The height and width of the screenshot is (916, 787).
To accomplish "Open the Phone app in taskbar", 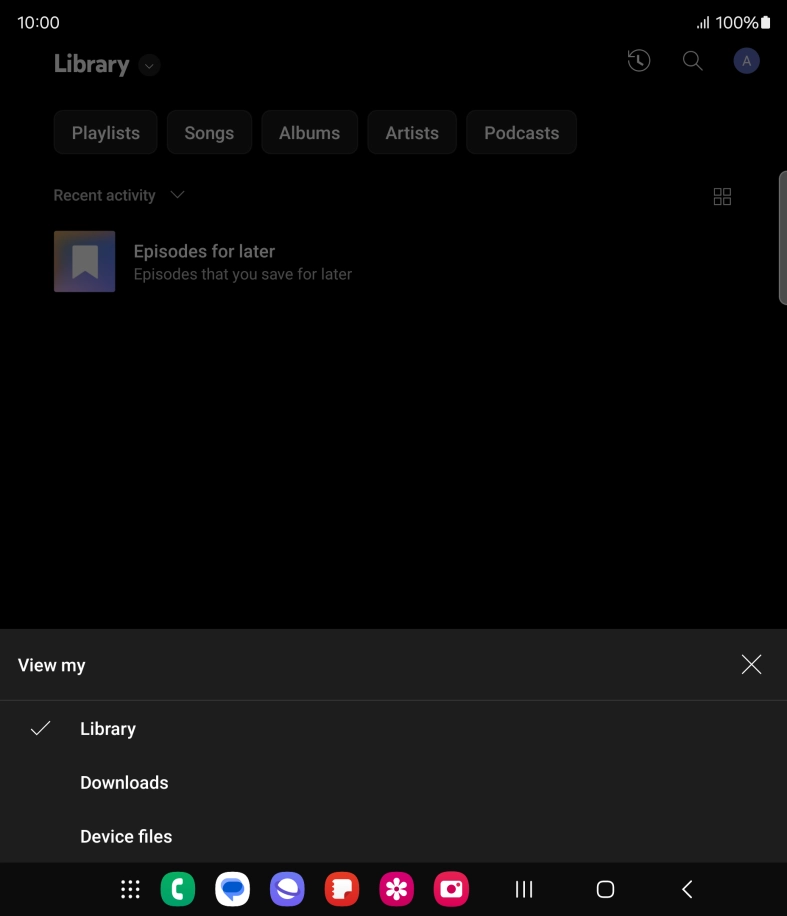I will [x=178, y=888].
